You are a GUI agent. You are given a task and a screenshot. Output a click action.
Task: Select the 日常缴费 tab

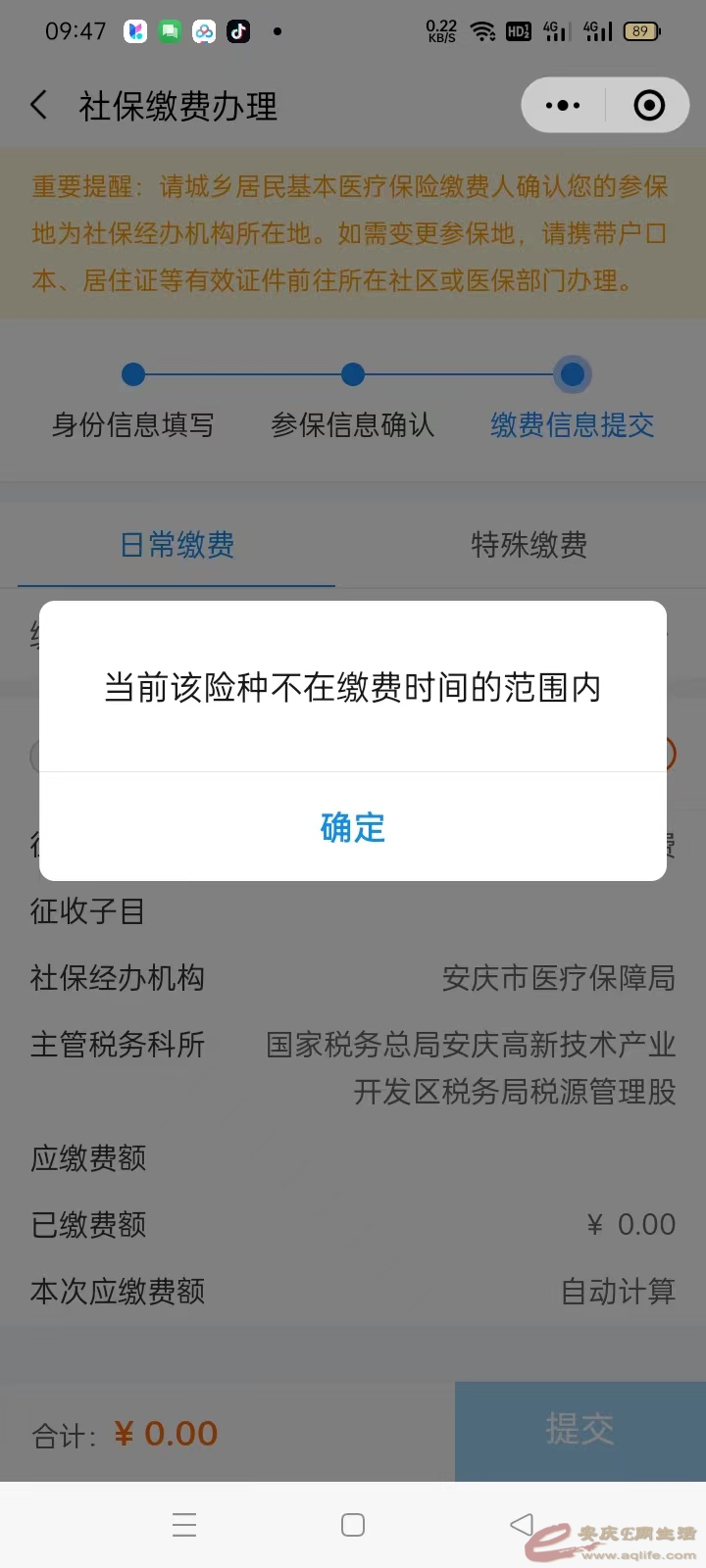pos(177,545)
